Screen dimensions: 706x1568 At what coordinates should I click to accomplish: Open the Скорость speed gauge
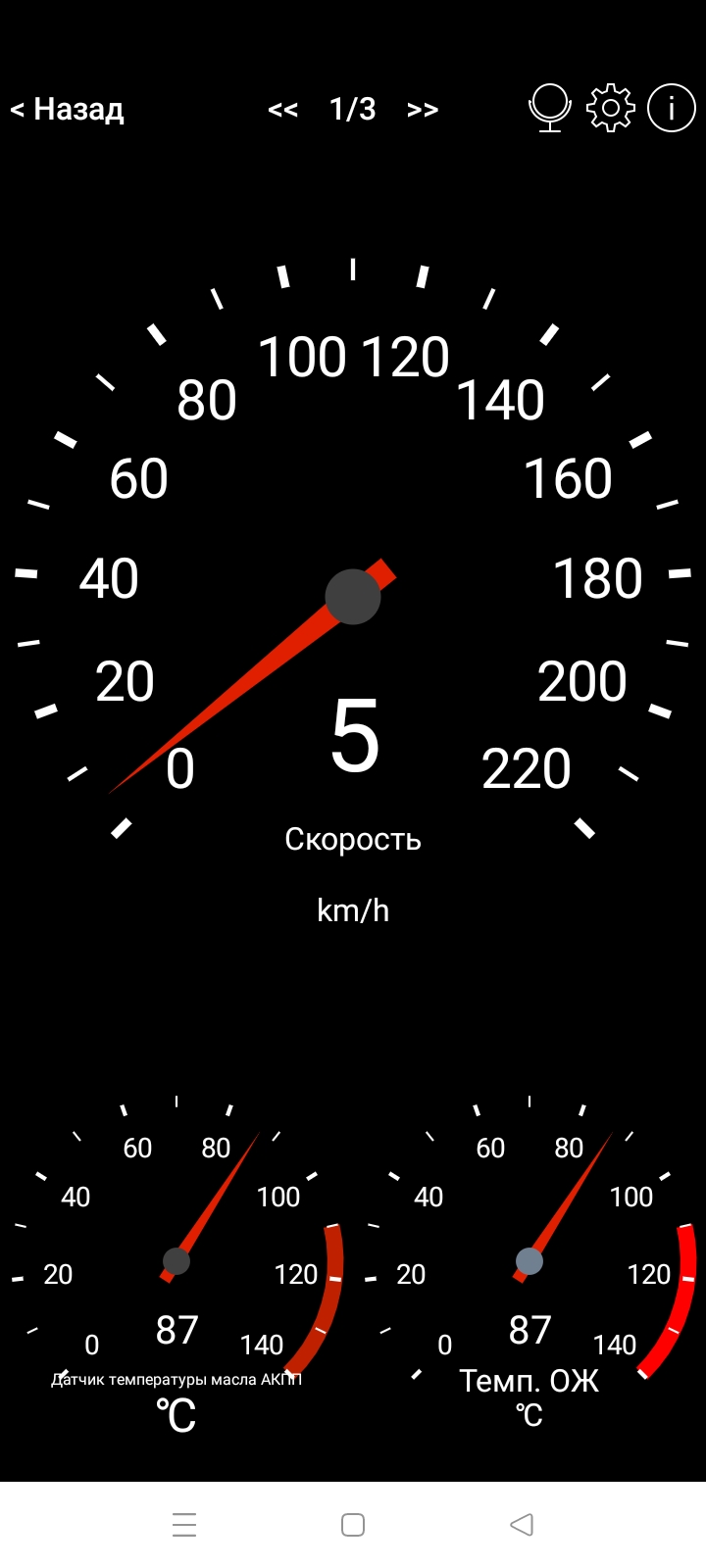coord(353,598)
